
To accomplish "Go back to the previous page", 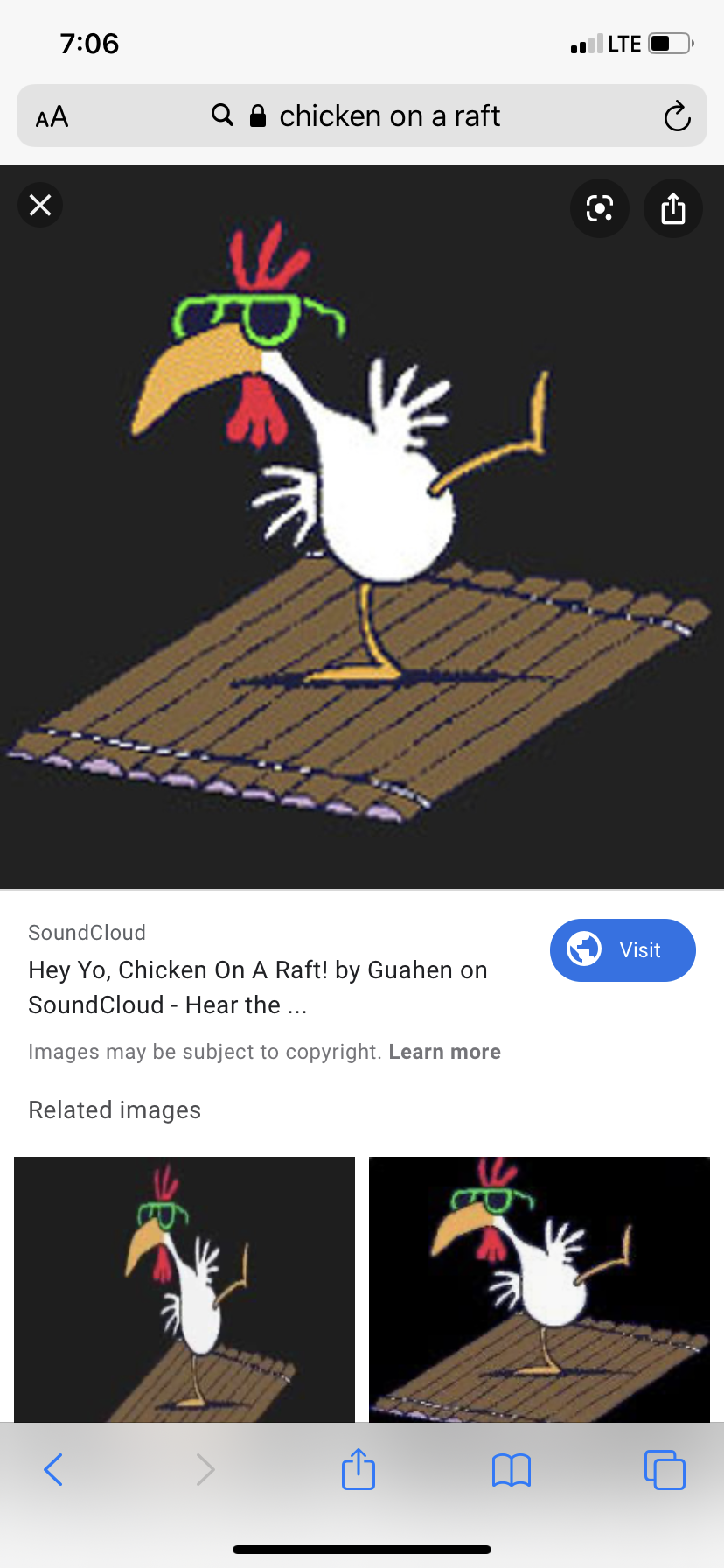I will tap(53, 1469).
